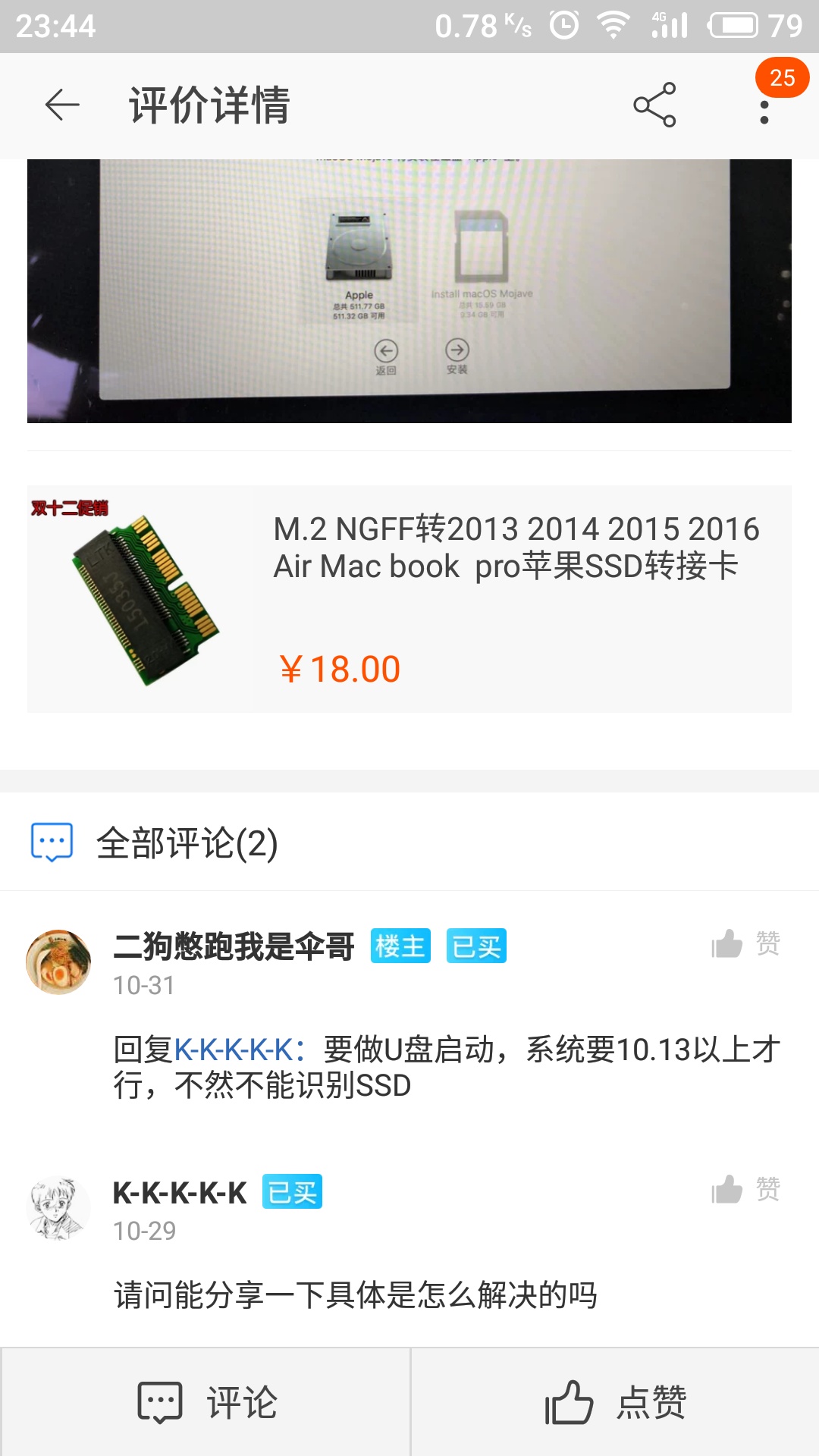Open the share options

[654, 106]
